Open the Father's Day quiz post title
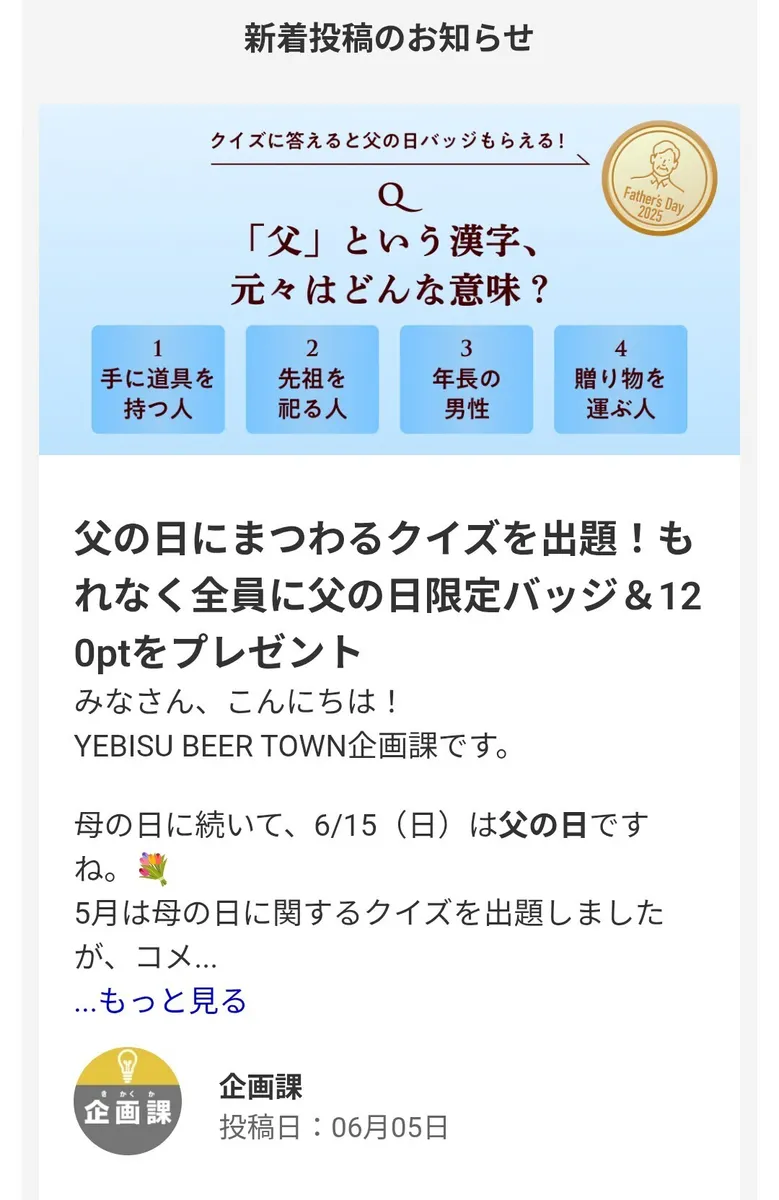The width and height of the screenshot is (779, 1200). click(389, 597)
